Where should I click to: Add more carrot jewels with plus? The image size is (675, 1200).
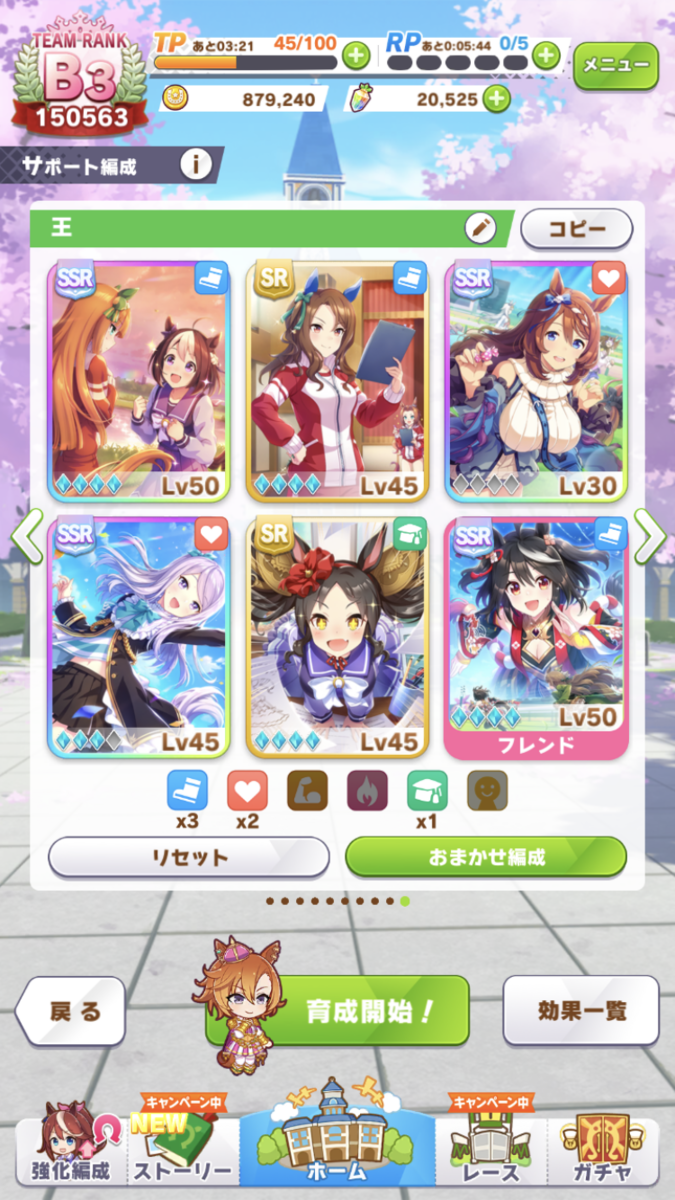tap(496, 99)
